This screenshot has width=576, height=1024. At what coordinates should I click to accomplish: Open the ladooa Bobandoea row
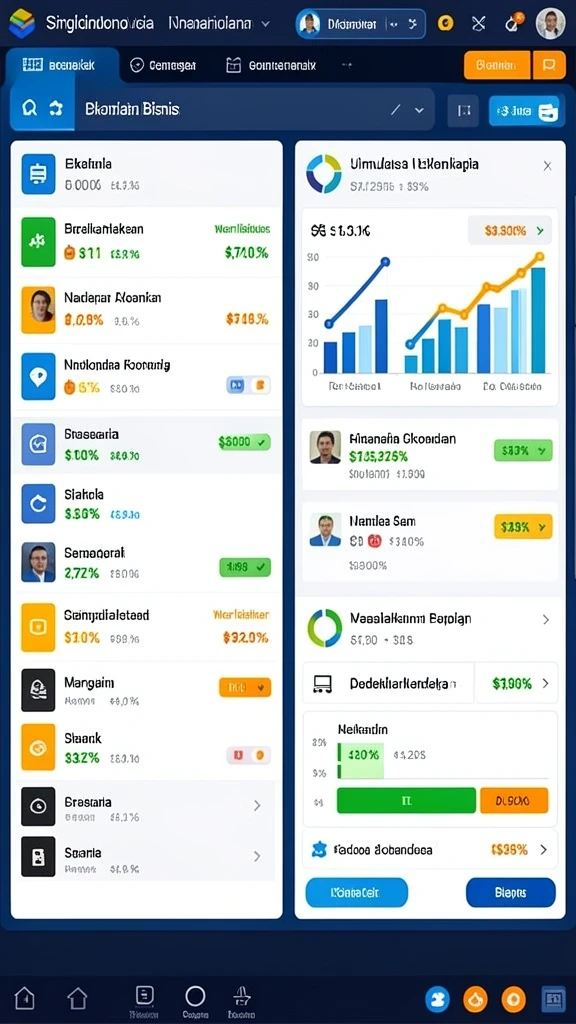coord(430,850)
